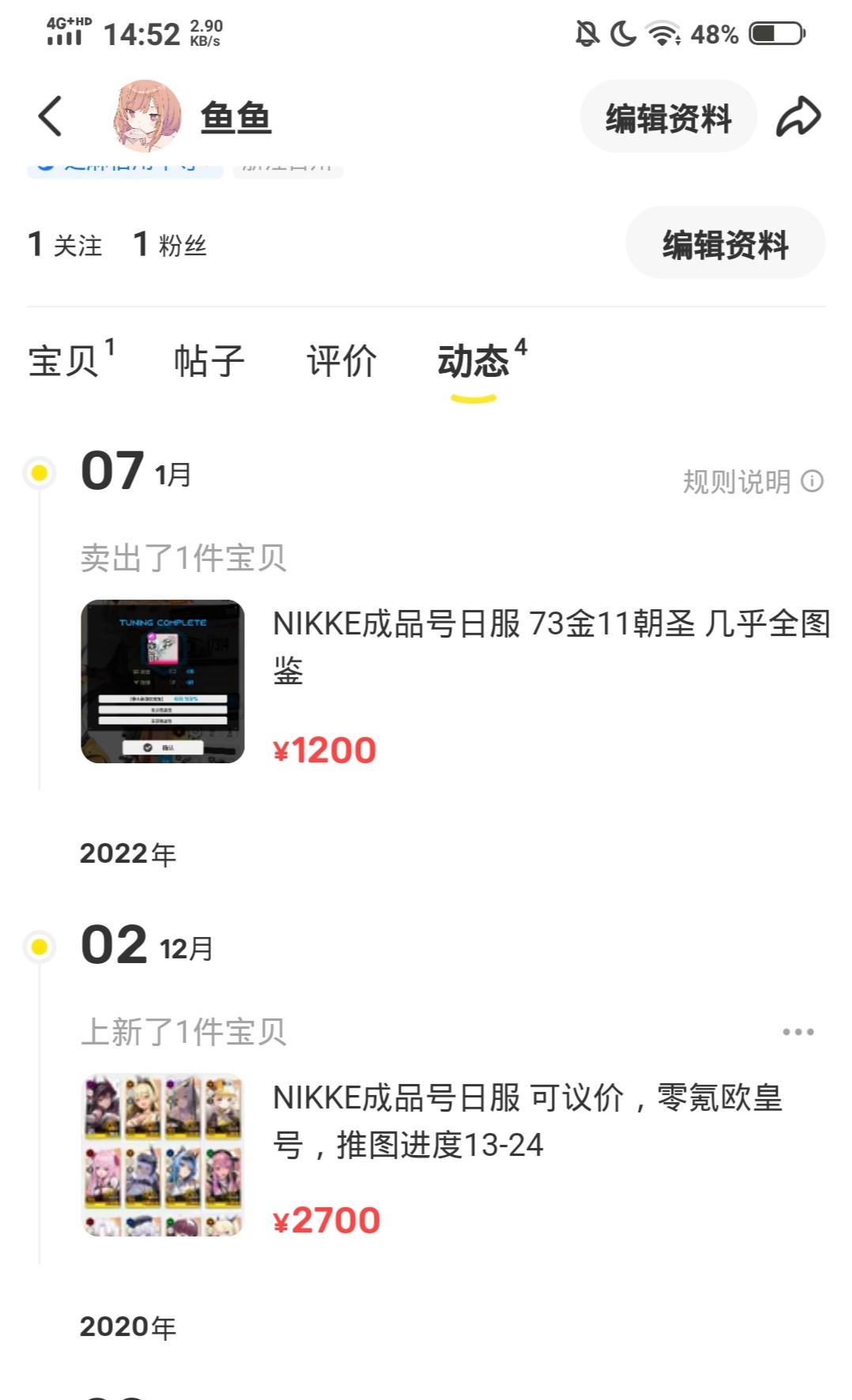Tap 编辑资料 in the top header bar
The height and width of the screenshot is (1400, 852).
(668, 118)
